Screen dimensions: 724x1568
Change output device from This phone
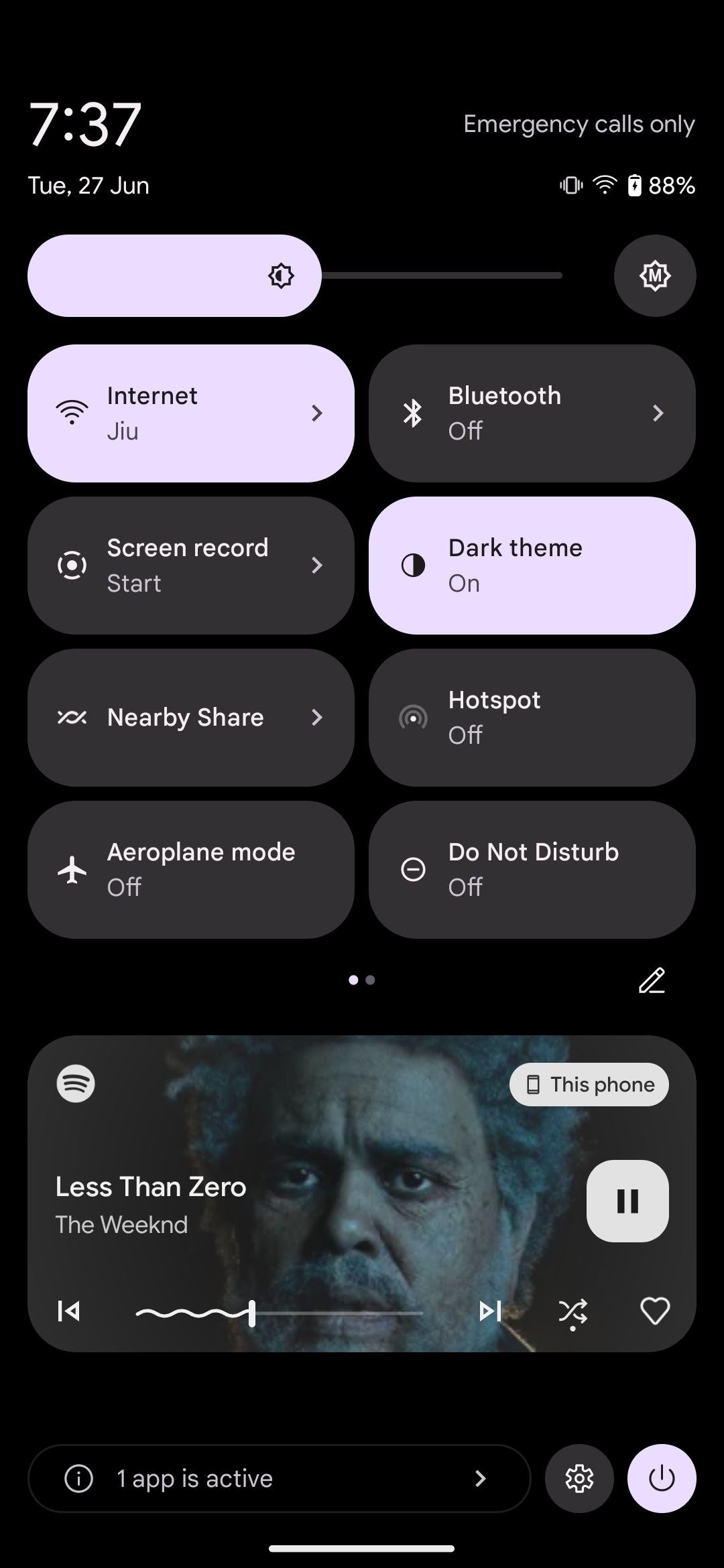(589, 1084)
